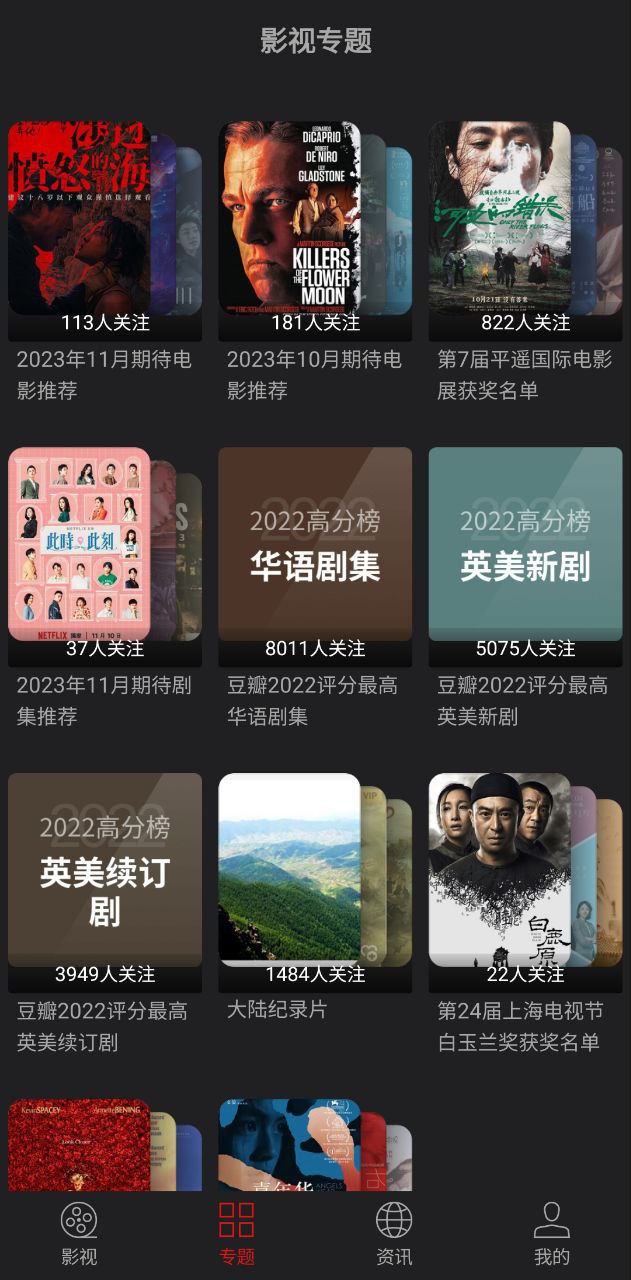Open 豆瓣2022评分最高英美新剧 list
This screenshot has height=1280, width=631.
point(525,555)
